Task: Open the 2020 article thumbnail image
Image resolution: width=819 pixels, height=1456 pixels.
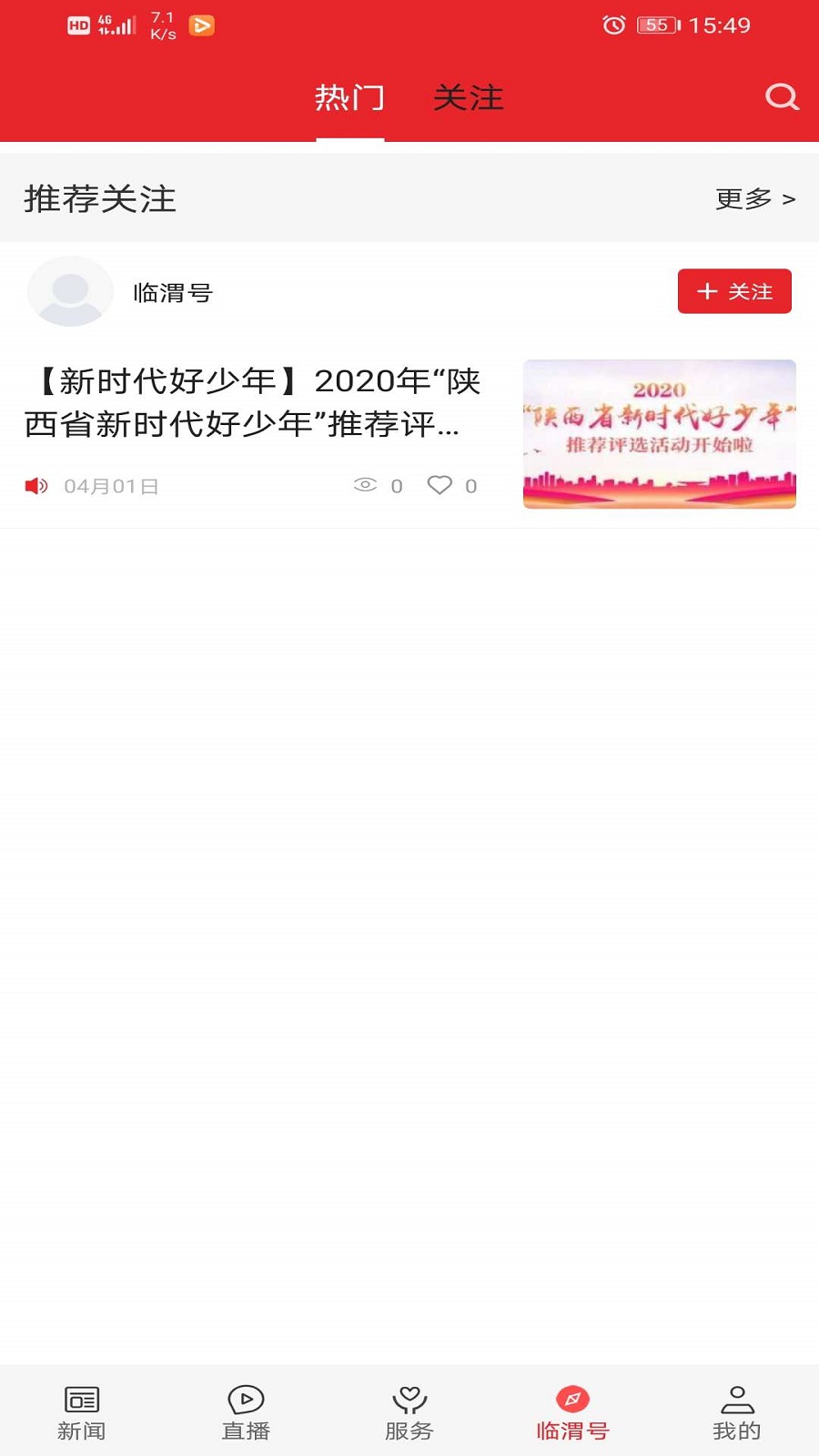Action: [659, 434]
